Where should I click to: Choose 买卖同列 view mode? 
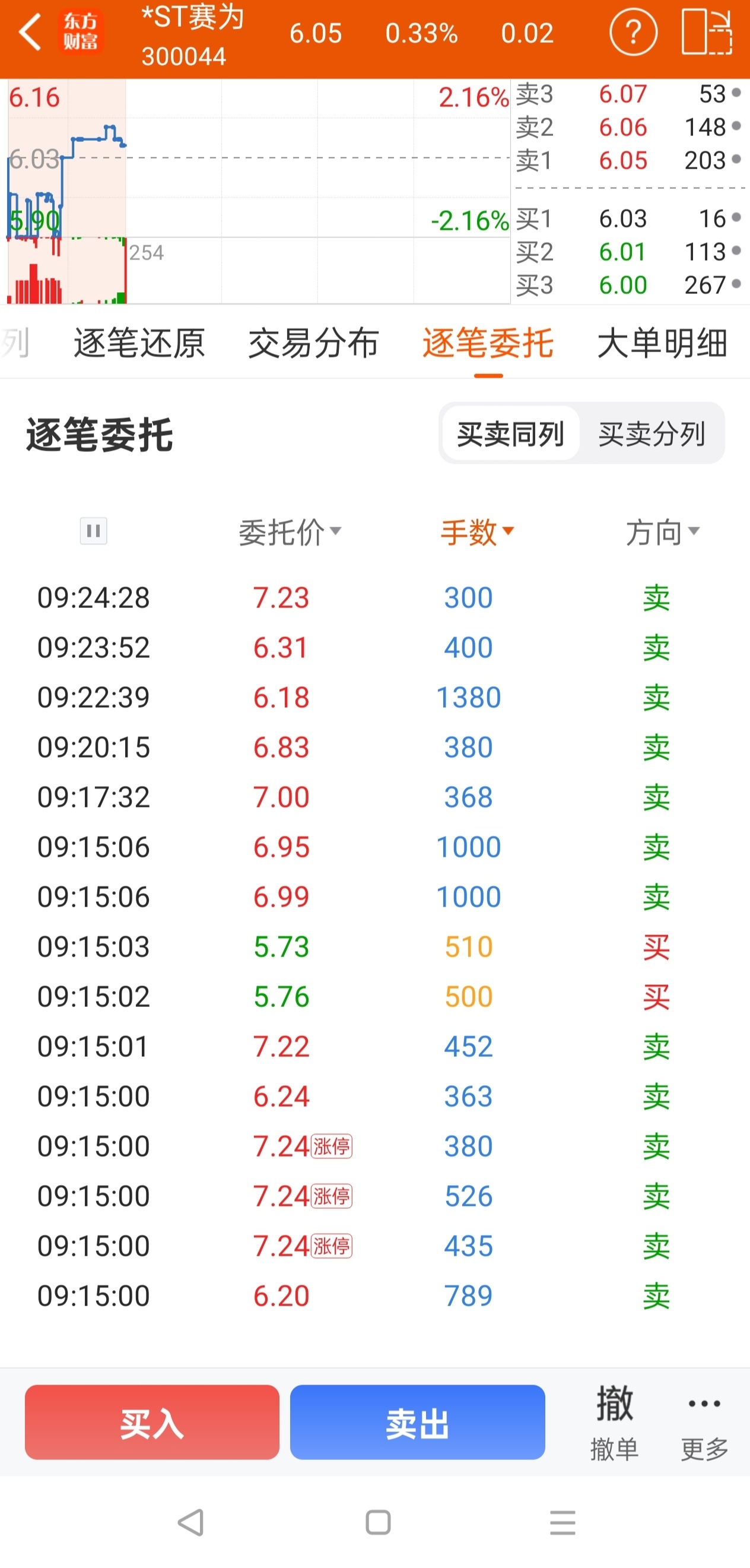pyautogui.click(x=510, y=433)
